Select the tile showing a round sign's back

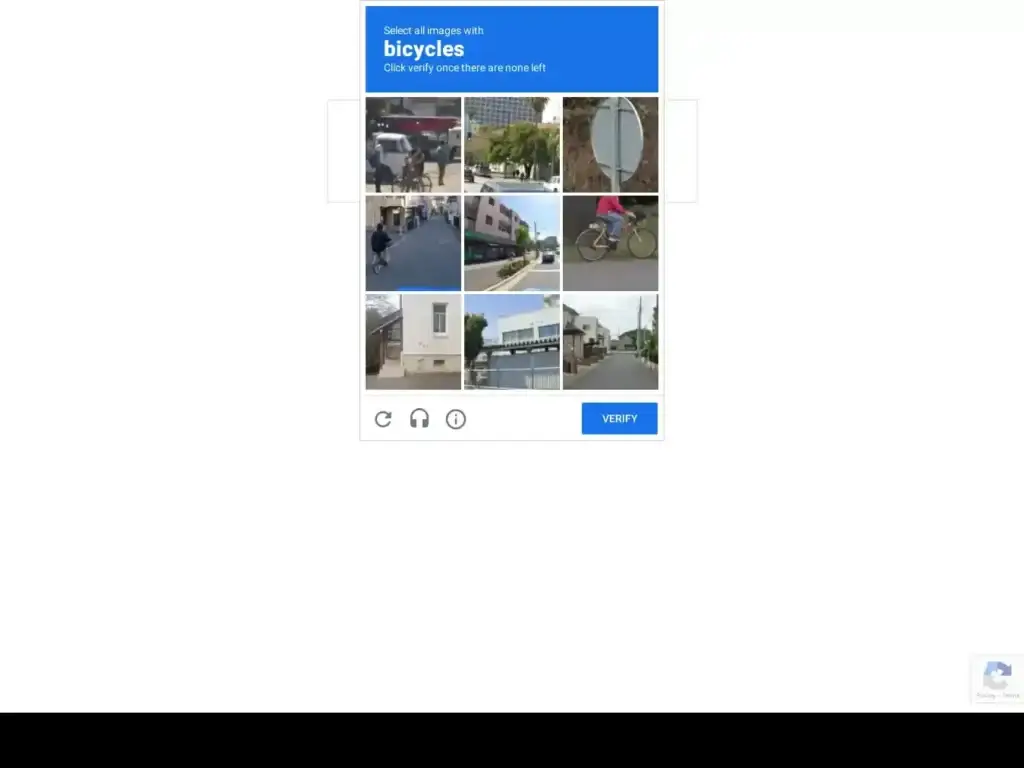610,144
